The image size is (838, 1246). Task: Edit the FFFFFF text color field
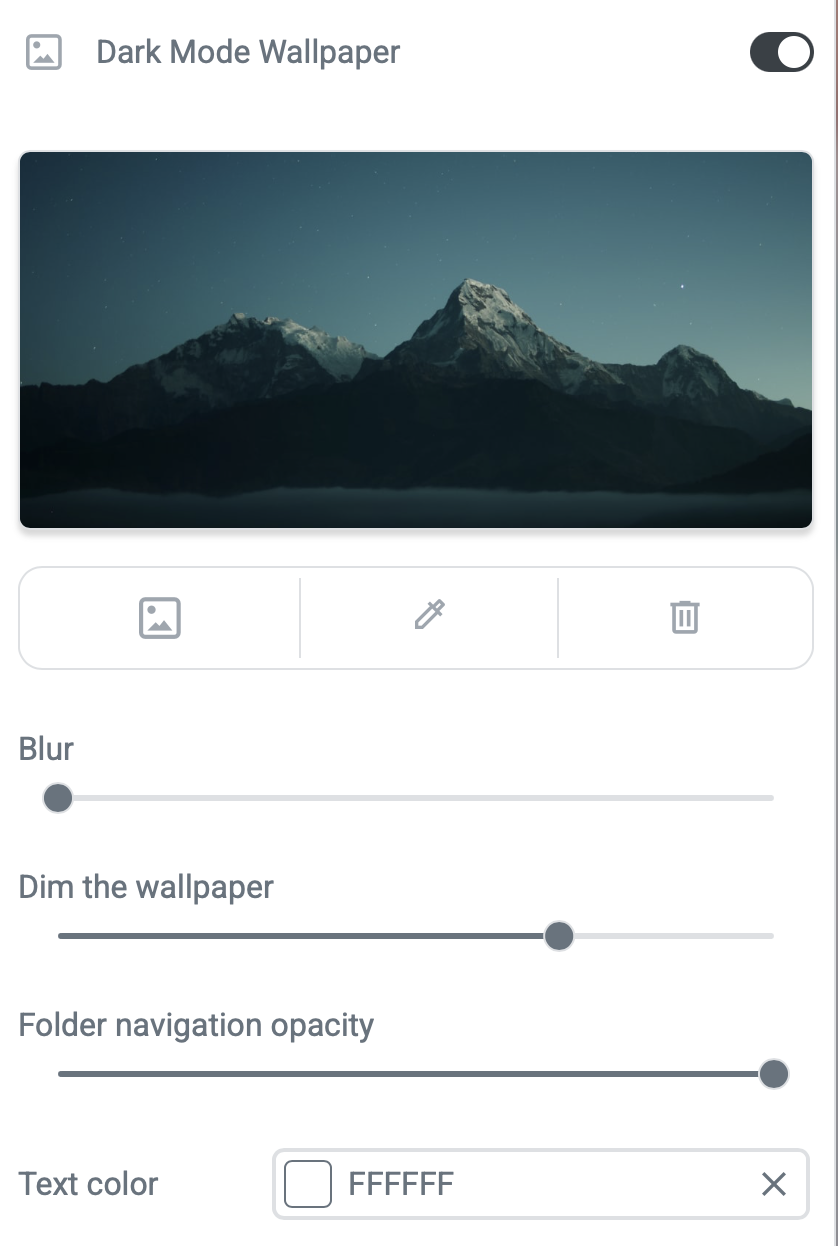tap(540, 1185)
